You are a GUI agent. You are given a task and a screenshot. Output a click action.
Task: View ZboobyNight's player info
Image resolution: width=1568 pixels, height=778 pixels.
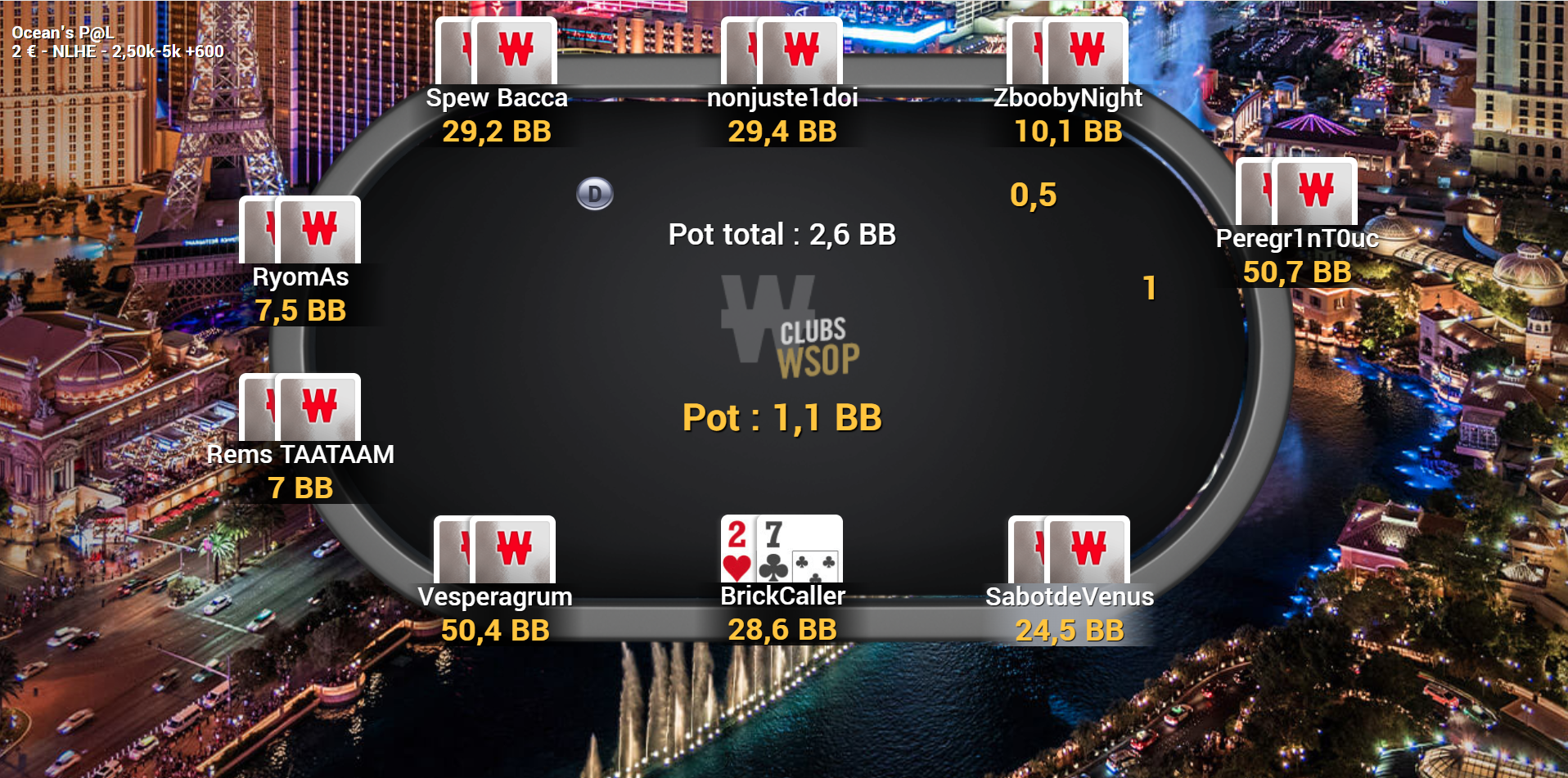tap(1068, 98)
